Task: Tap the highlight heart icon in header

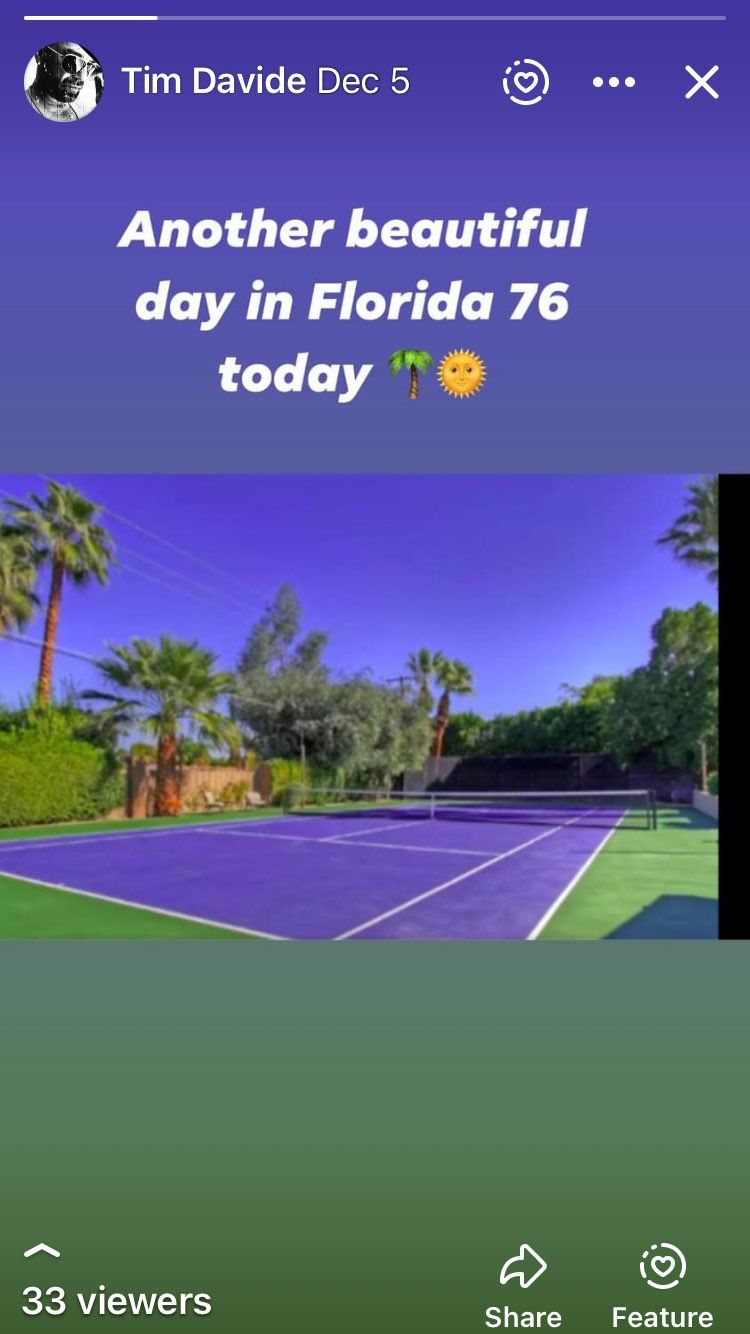Action: 525,82
